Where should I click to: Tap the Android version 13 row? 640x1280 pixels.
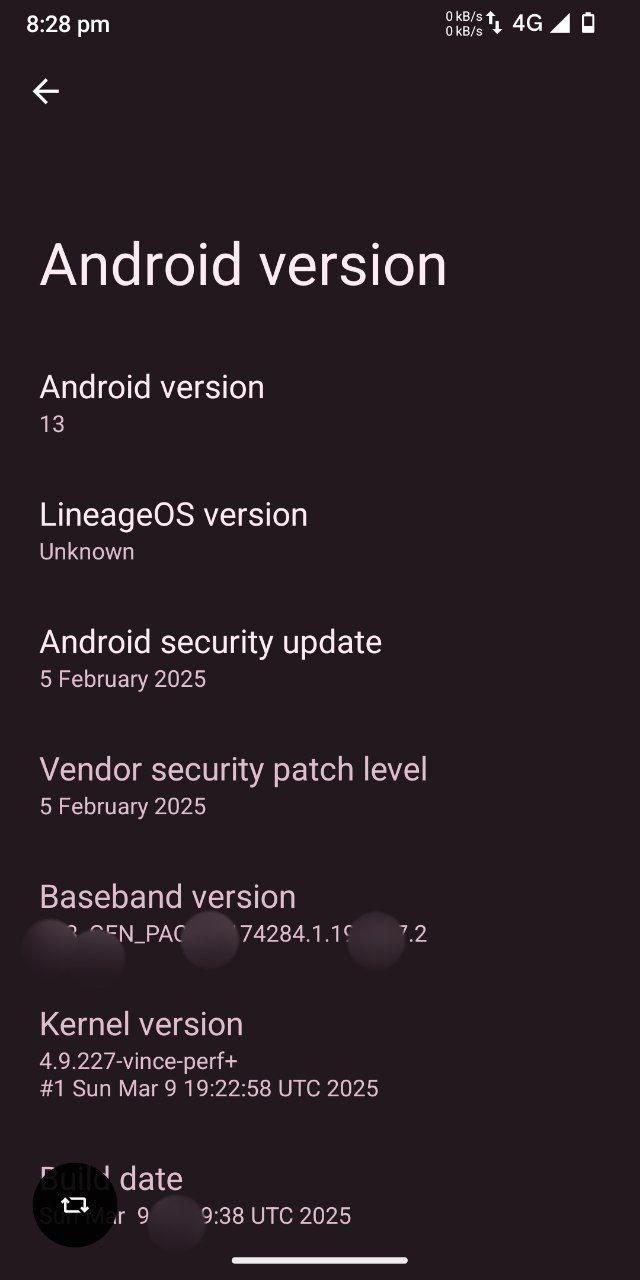[320, 404]
